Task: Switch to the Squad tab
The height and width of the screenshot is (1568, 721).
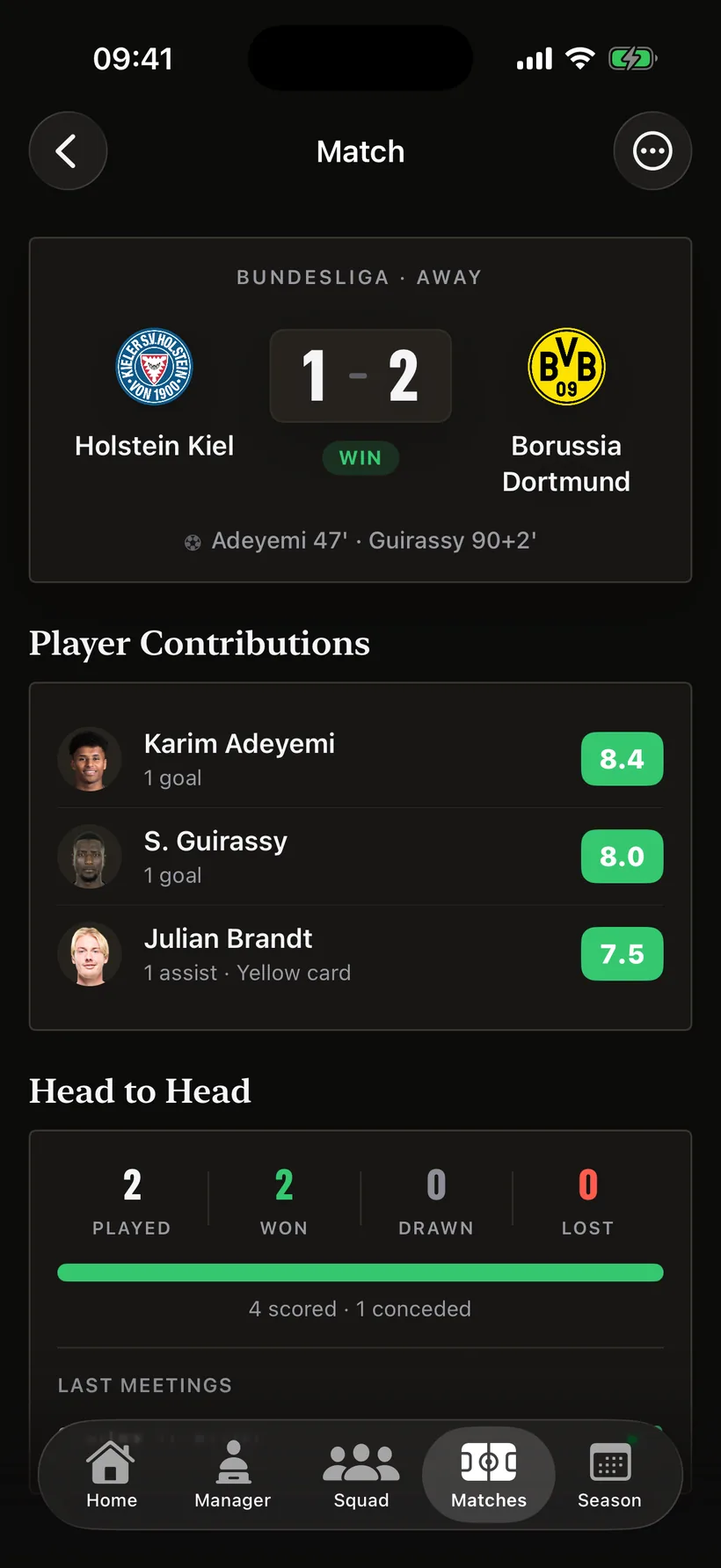Action: (x=361, y=1475)
